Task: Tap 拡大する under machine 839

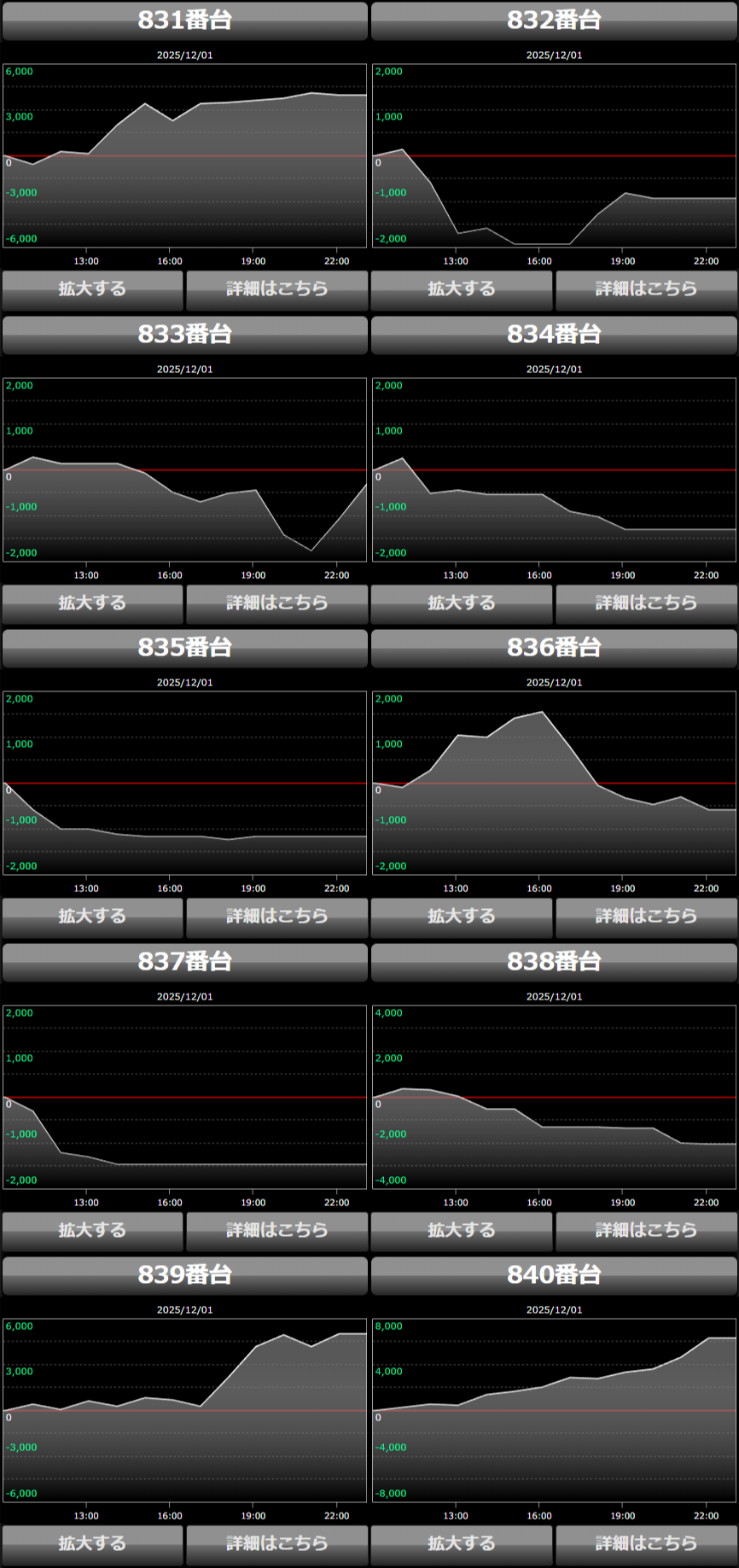Action: coord(92,1544)
